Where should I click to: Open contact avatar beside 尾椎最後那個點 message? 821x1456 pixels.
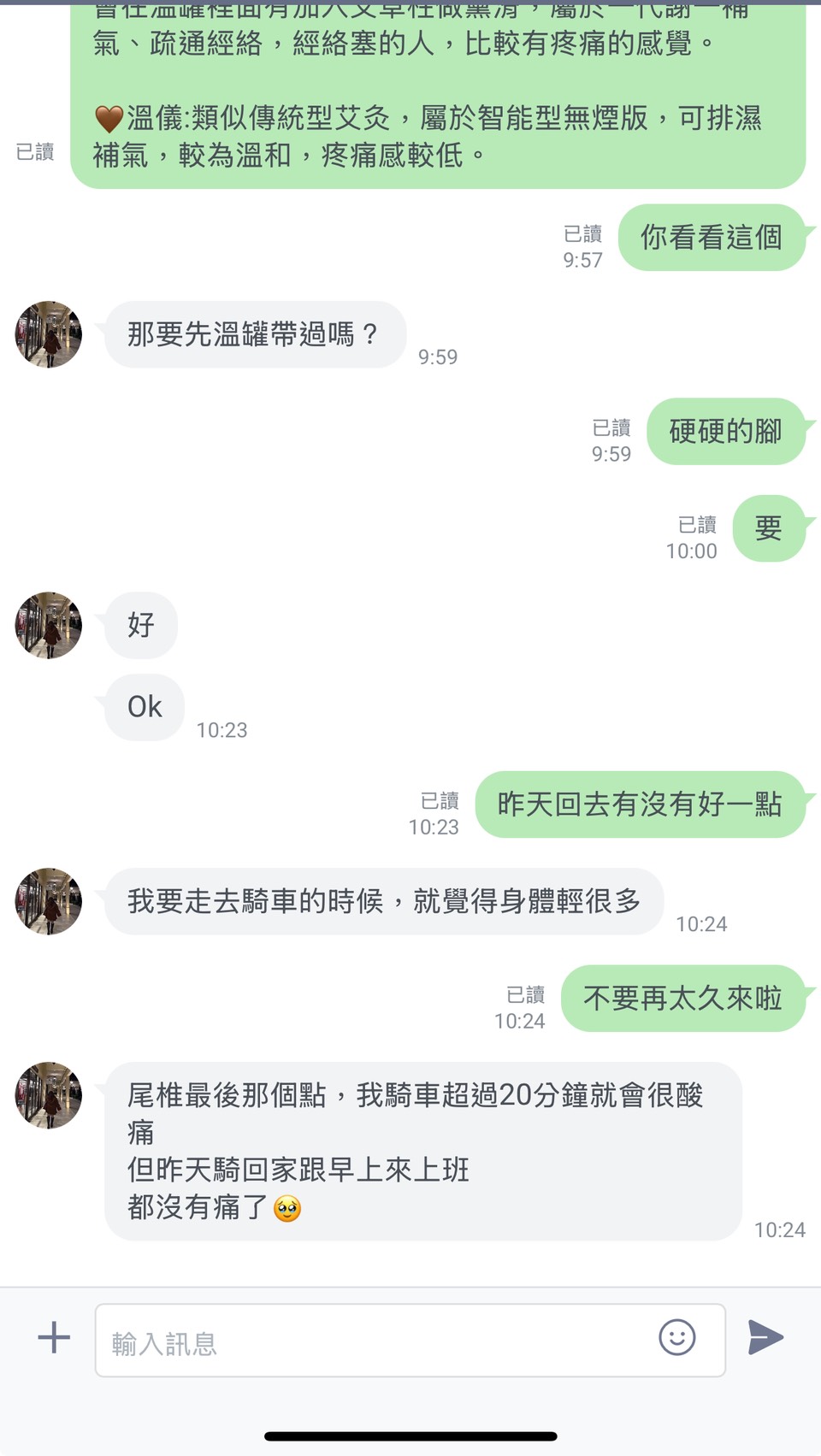[x=49, y=1095]
